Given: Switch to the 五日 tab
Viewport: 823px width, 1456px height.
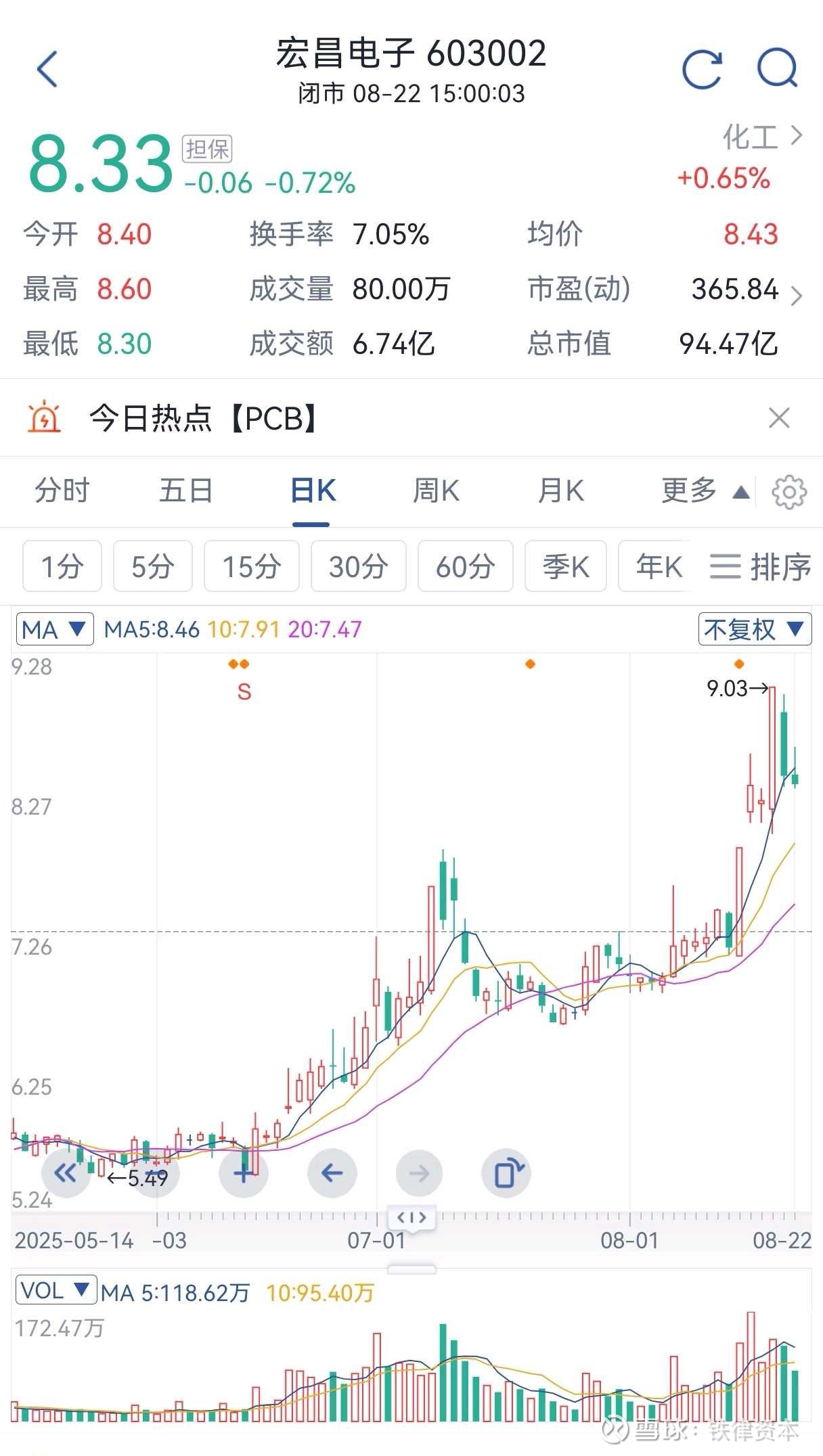Looking at the screenshot, I should pos(186,491).
